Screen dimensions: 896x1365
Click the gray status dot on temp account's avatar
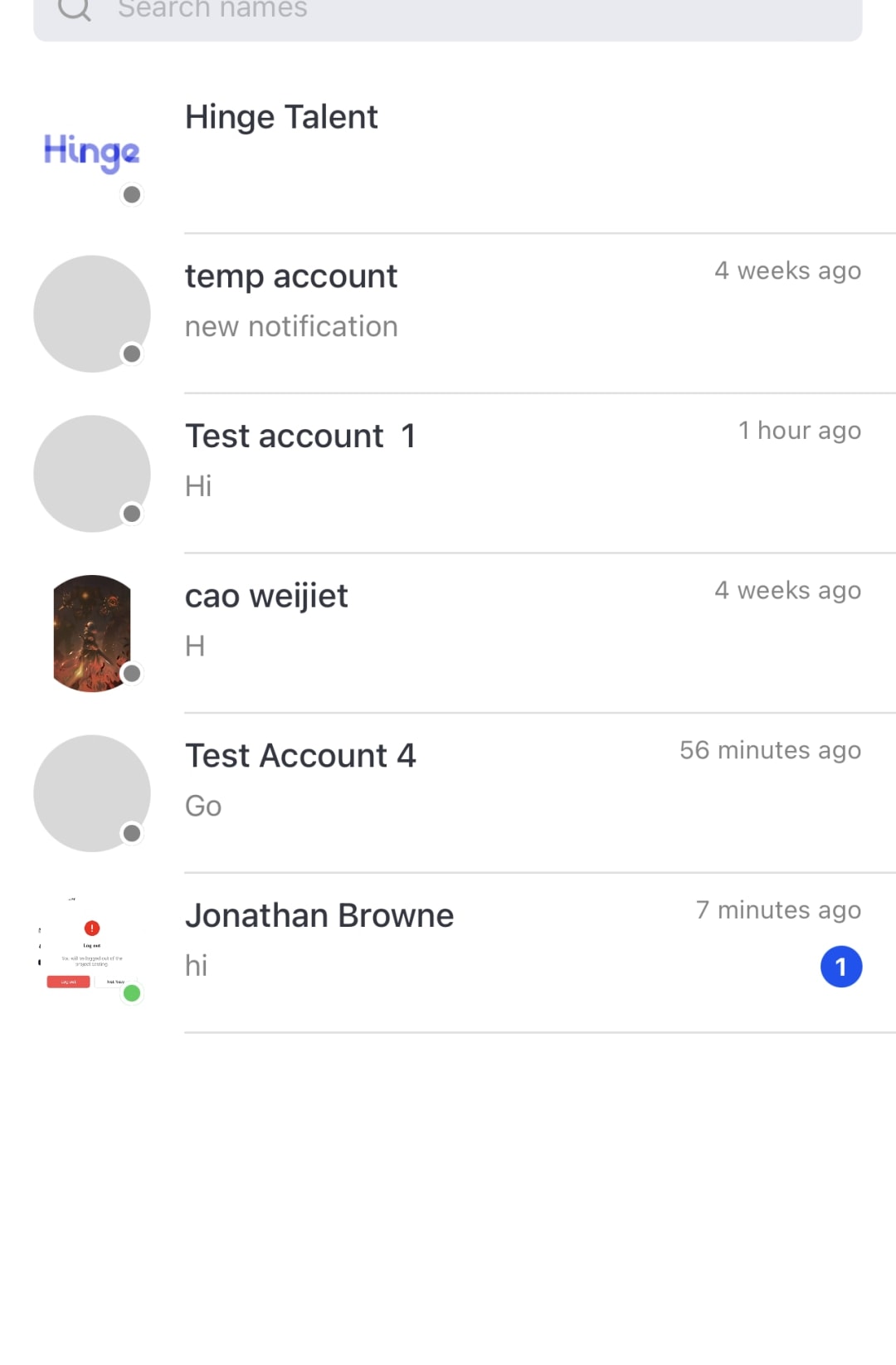tap(133, 352)
